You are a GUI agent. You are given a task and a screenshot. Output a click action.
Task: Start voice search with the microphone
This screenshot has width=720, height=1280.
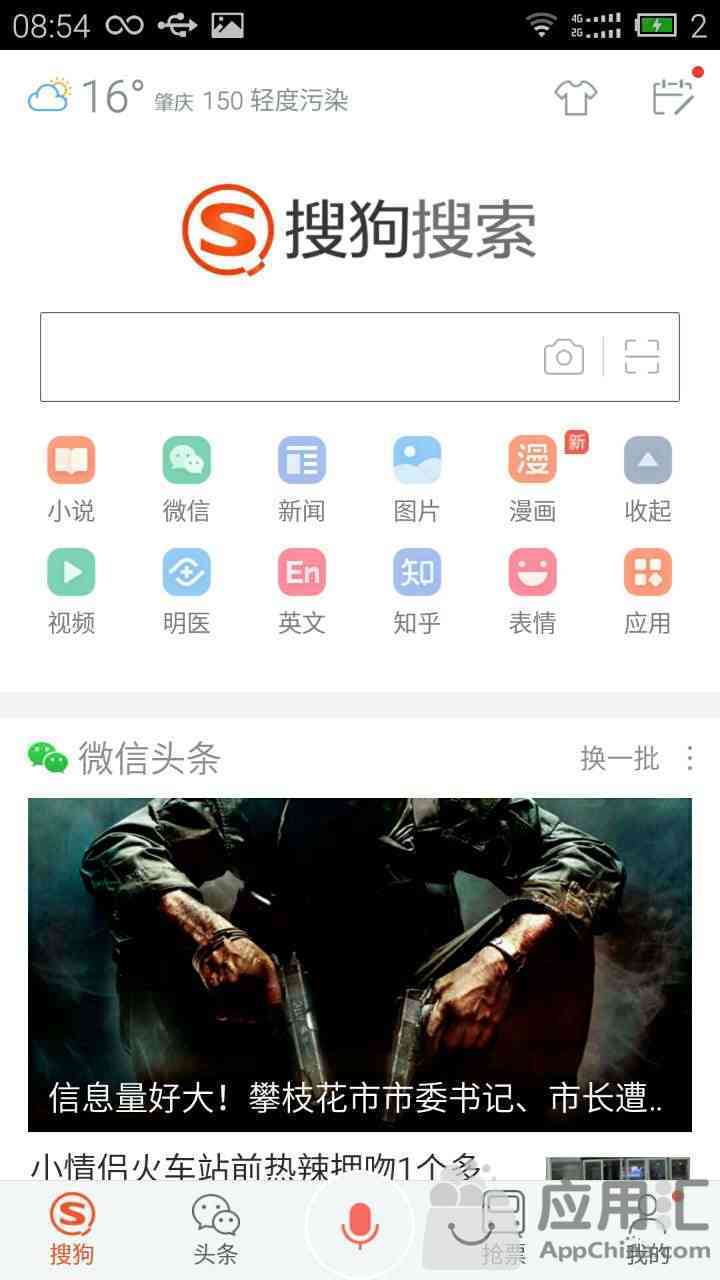coord(360,1225)
